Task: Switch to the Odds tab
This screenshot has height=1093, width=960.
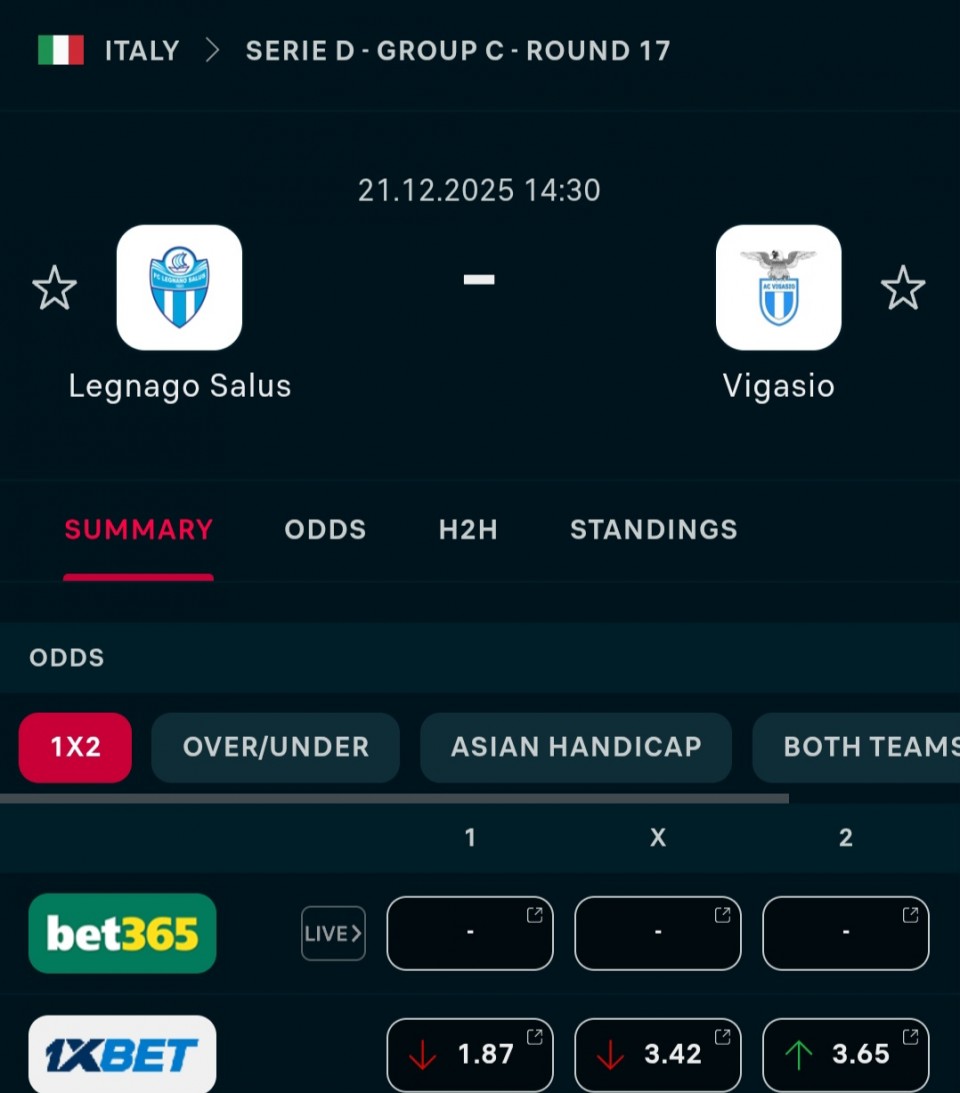Action: point(325,530)
